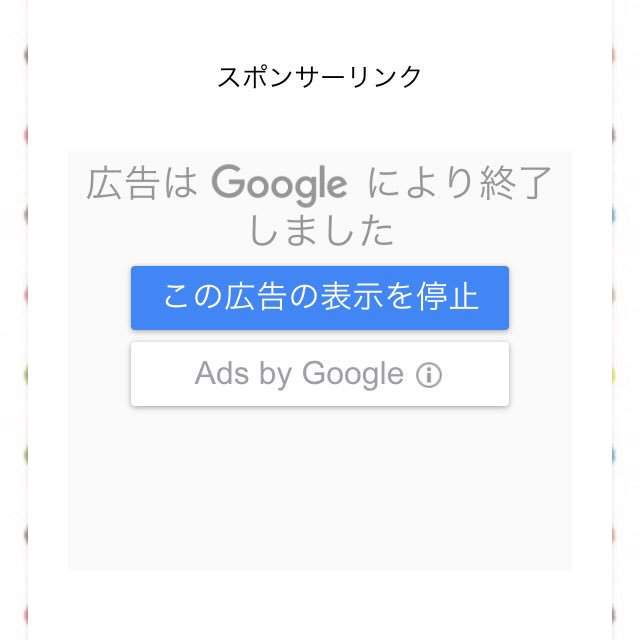Open the Ads by Google info button
640x640 pixels.
319,375
